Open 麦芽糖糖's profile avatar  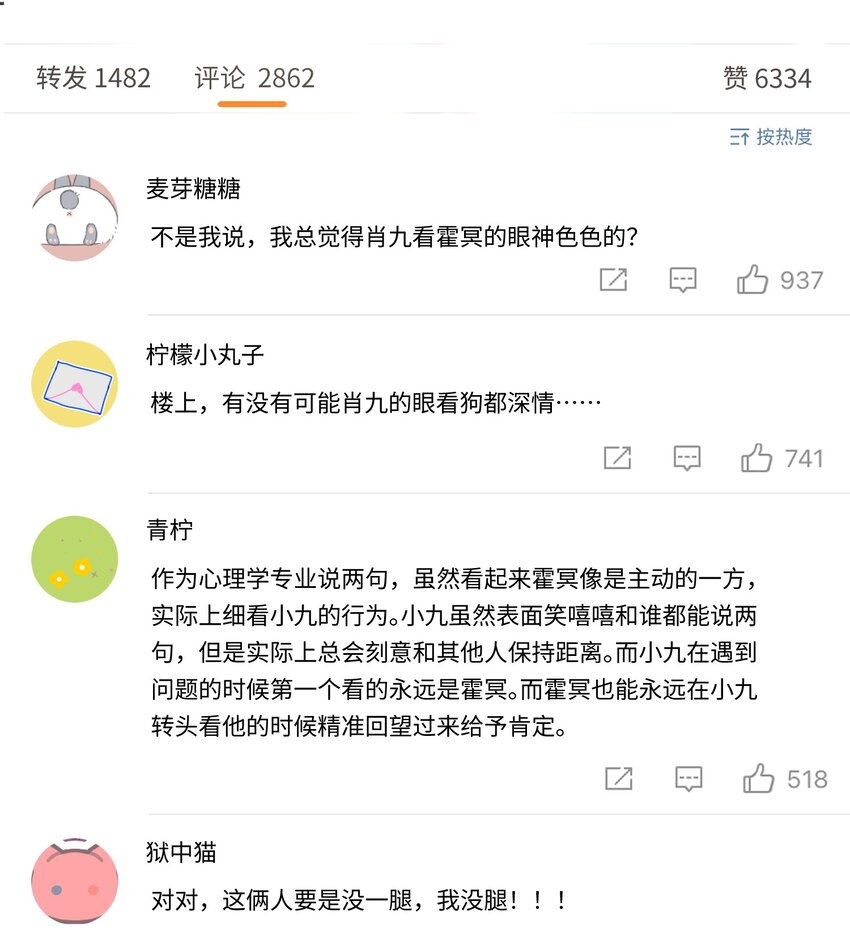[75, 218]
